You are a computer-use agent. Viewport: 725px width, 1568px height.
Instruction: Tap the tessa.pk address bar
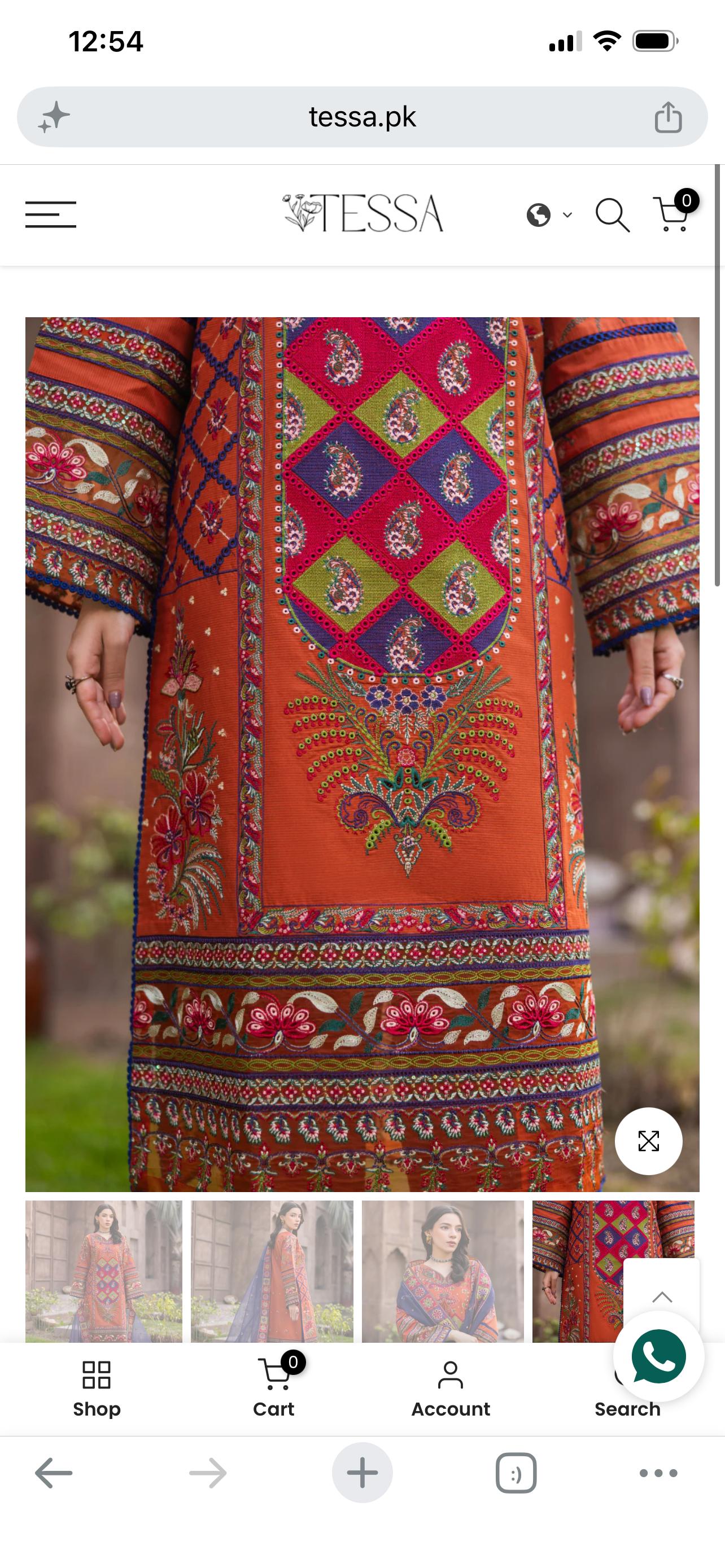[362, 117]
